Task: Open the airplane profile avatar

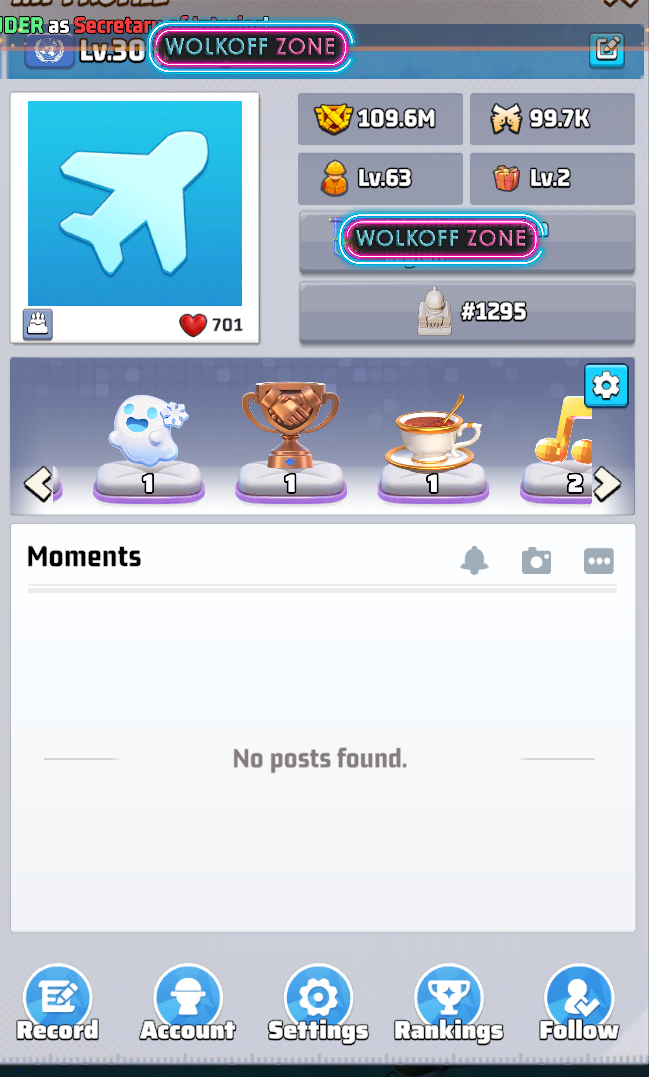Action: click(135, 203)
